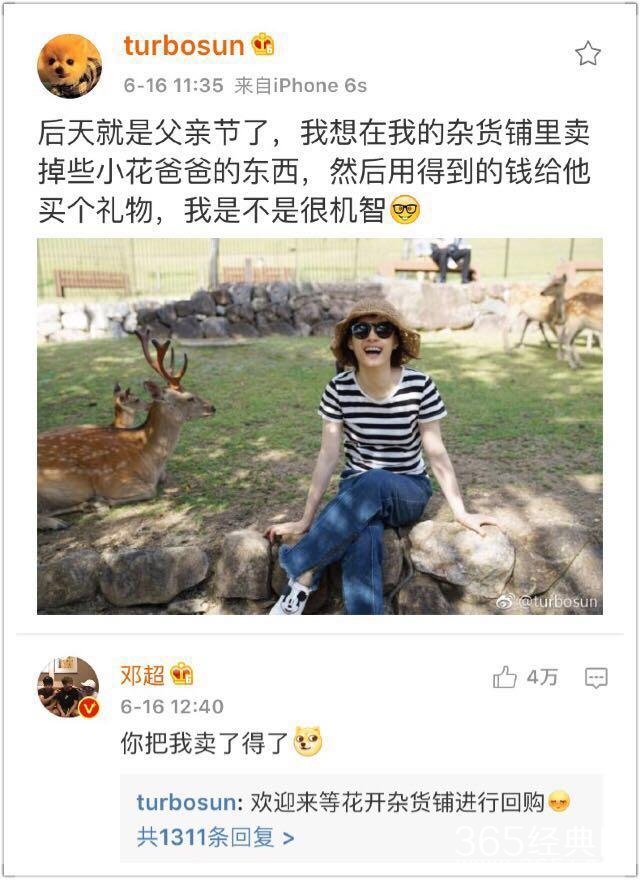Viewport: 640px width, 880px height.
Task: Favorite turbosun's post with the star
Action: (x=588, y=54)
